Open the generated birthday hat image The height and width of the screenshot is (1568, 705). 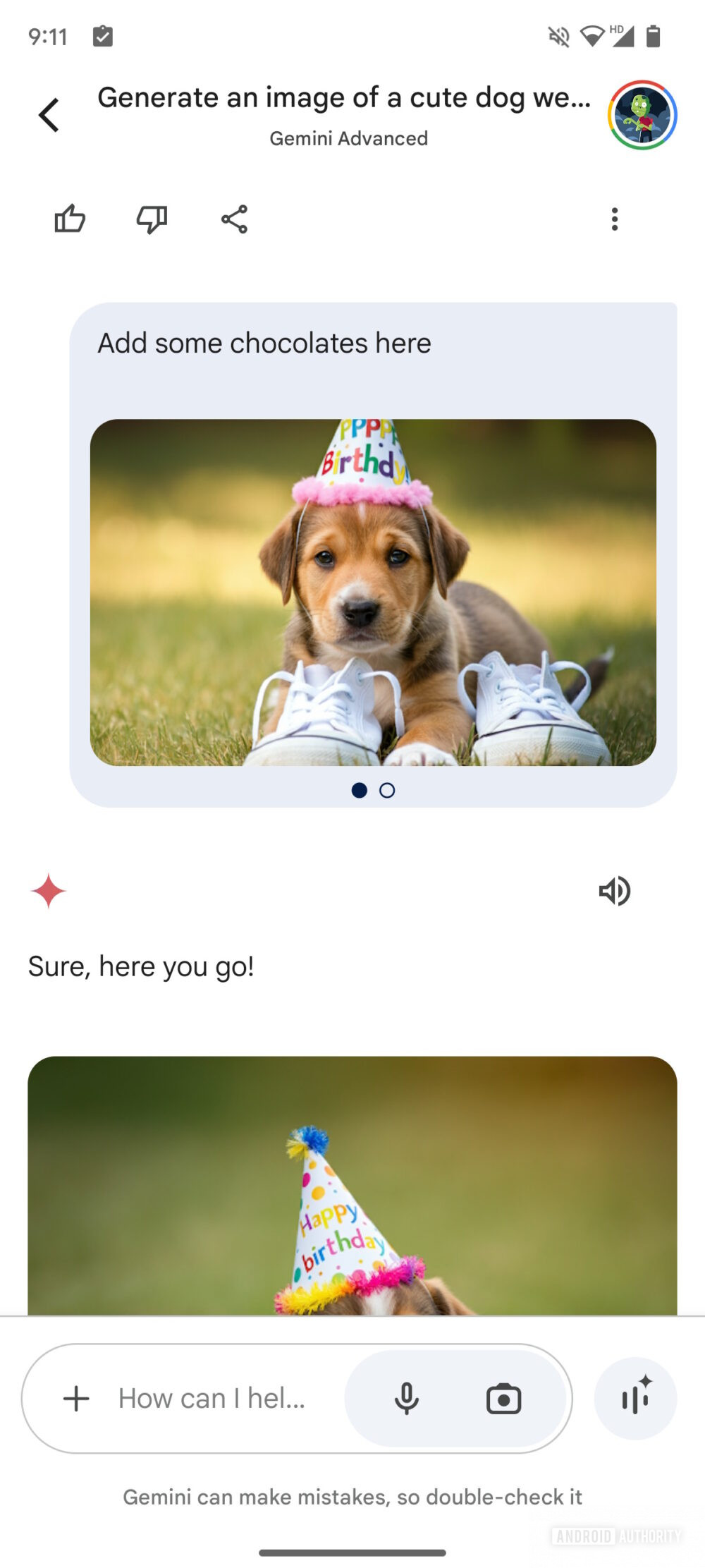[352, 1185]
